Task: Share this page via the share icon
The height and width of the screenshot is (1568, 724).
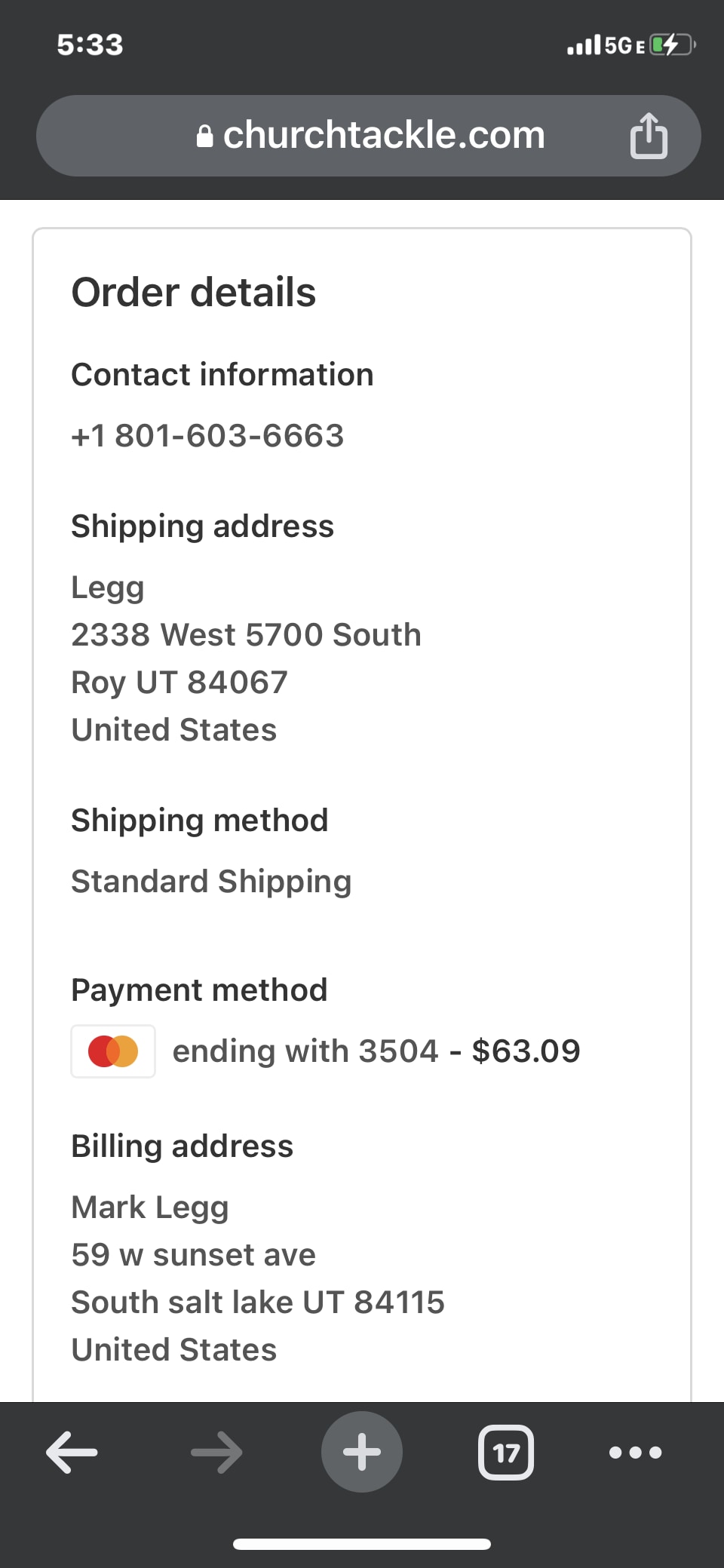Action: point(649,136)
